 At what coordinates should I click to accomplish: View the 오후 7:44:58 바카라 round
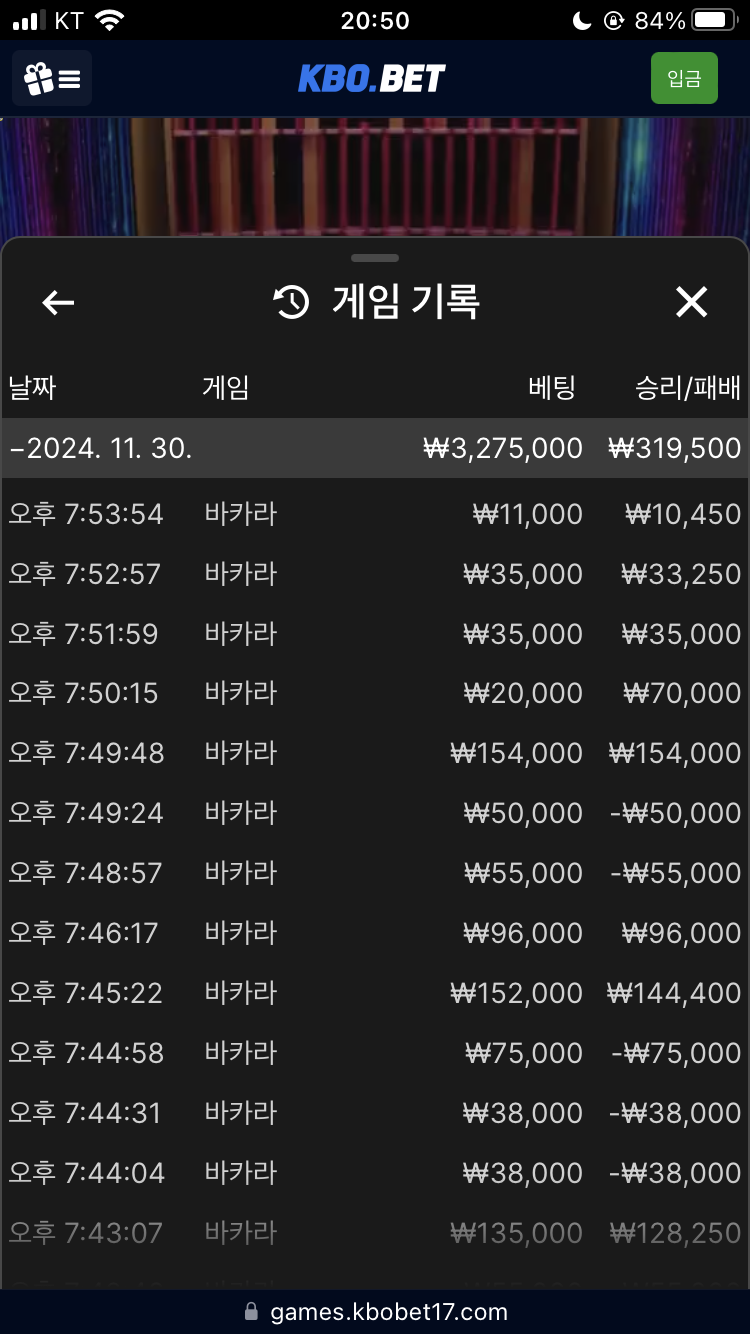(375, 1053)
